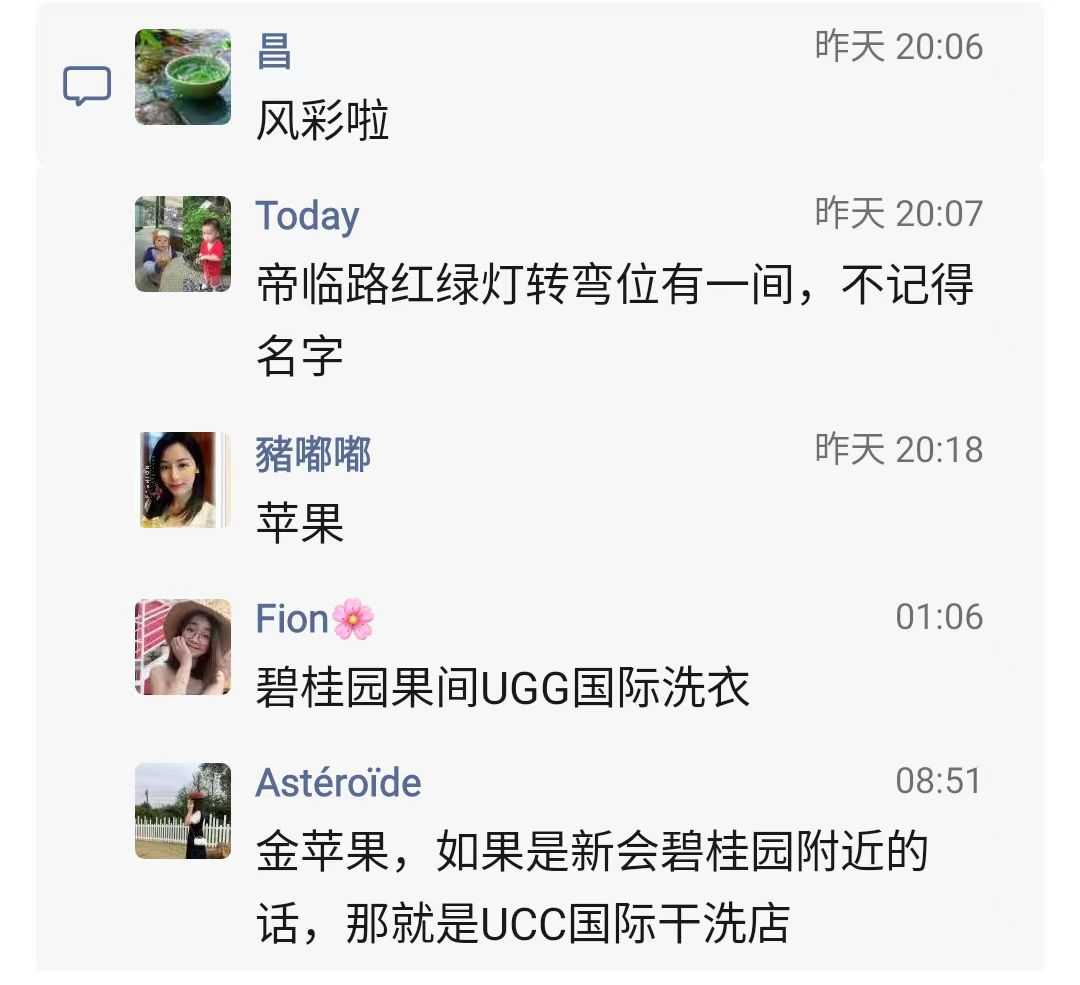The image size is (1080, 985).
Task: Tap the username 豬嘟嘟
Action: (313, 454)
